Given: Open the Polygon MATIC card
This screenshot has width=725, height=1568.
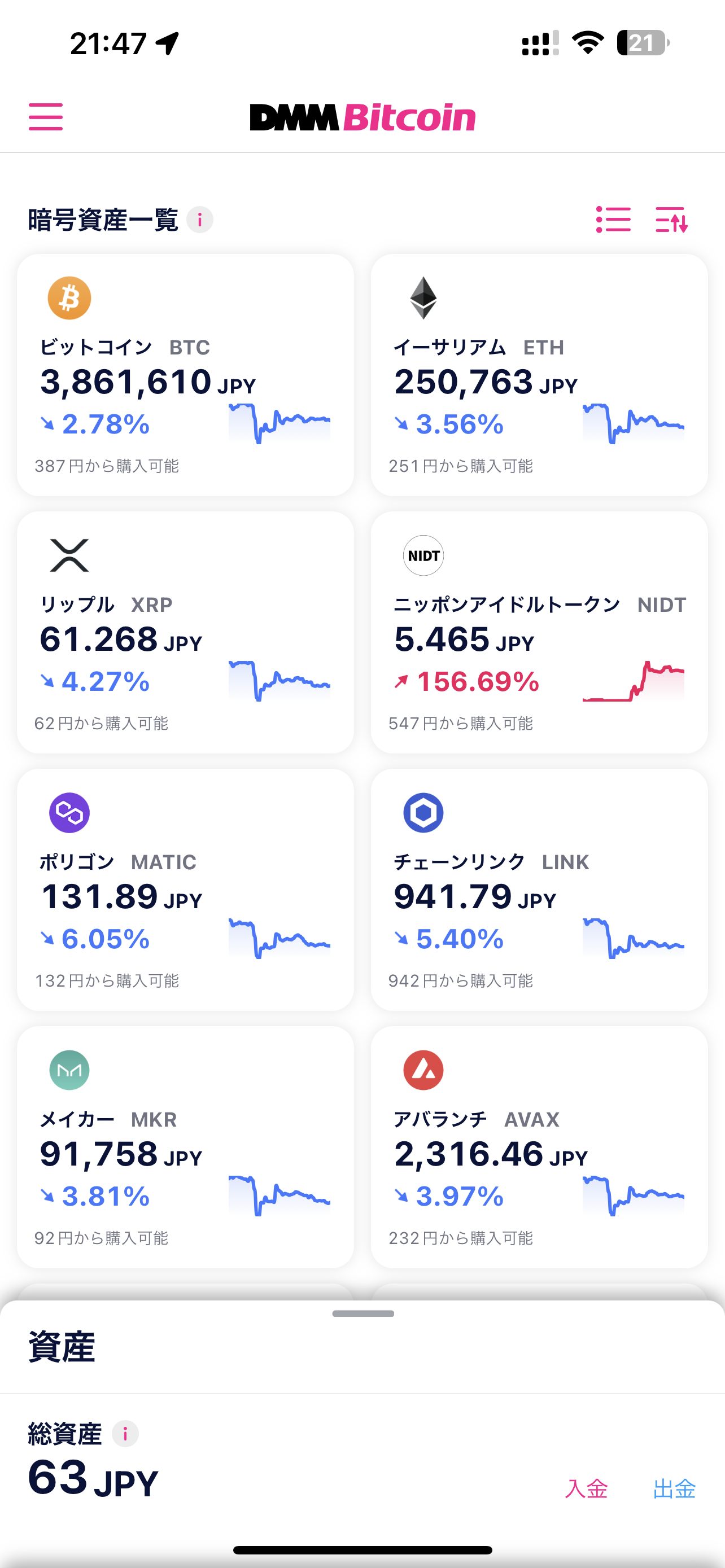Looking at the screenshot, I should (185, 890).
